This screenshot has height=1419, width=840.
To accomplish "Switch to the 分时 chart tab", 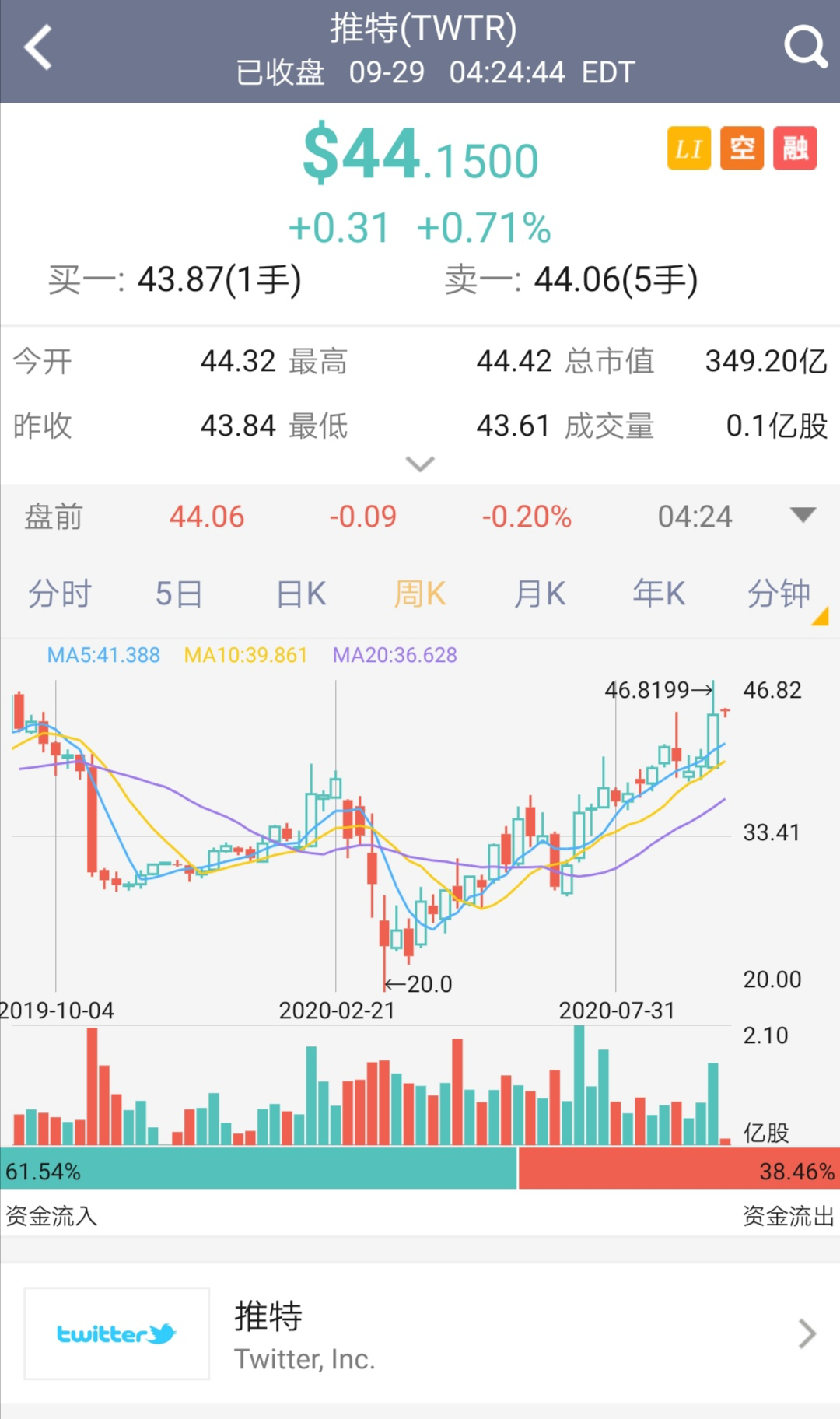I will [x=60, y=594].
